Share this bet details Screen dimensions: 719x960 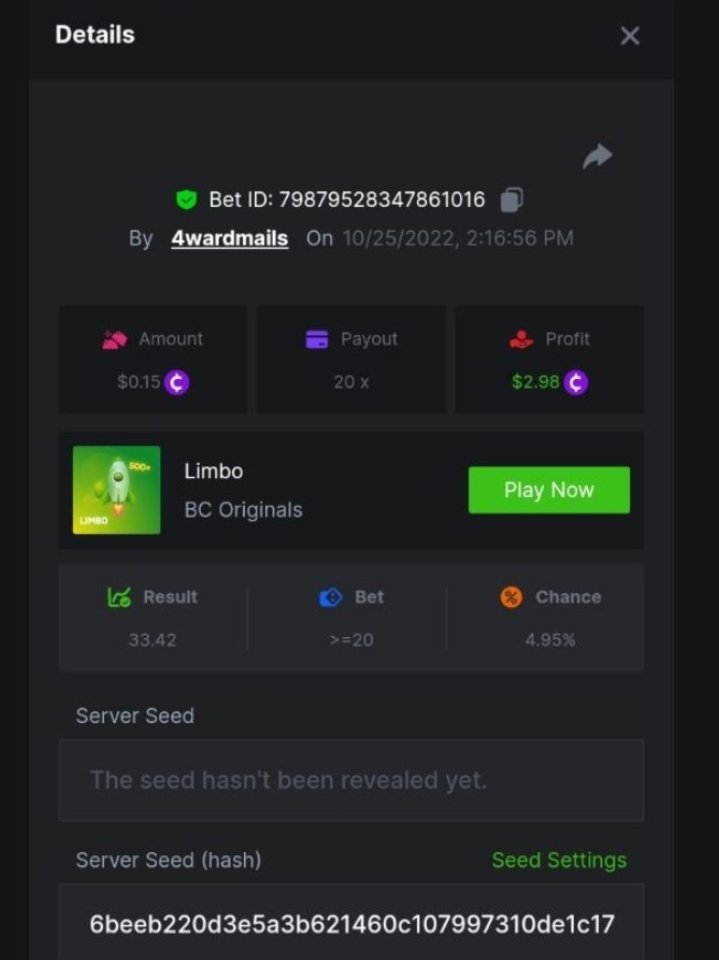coord(597,156)
